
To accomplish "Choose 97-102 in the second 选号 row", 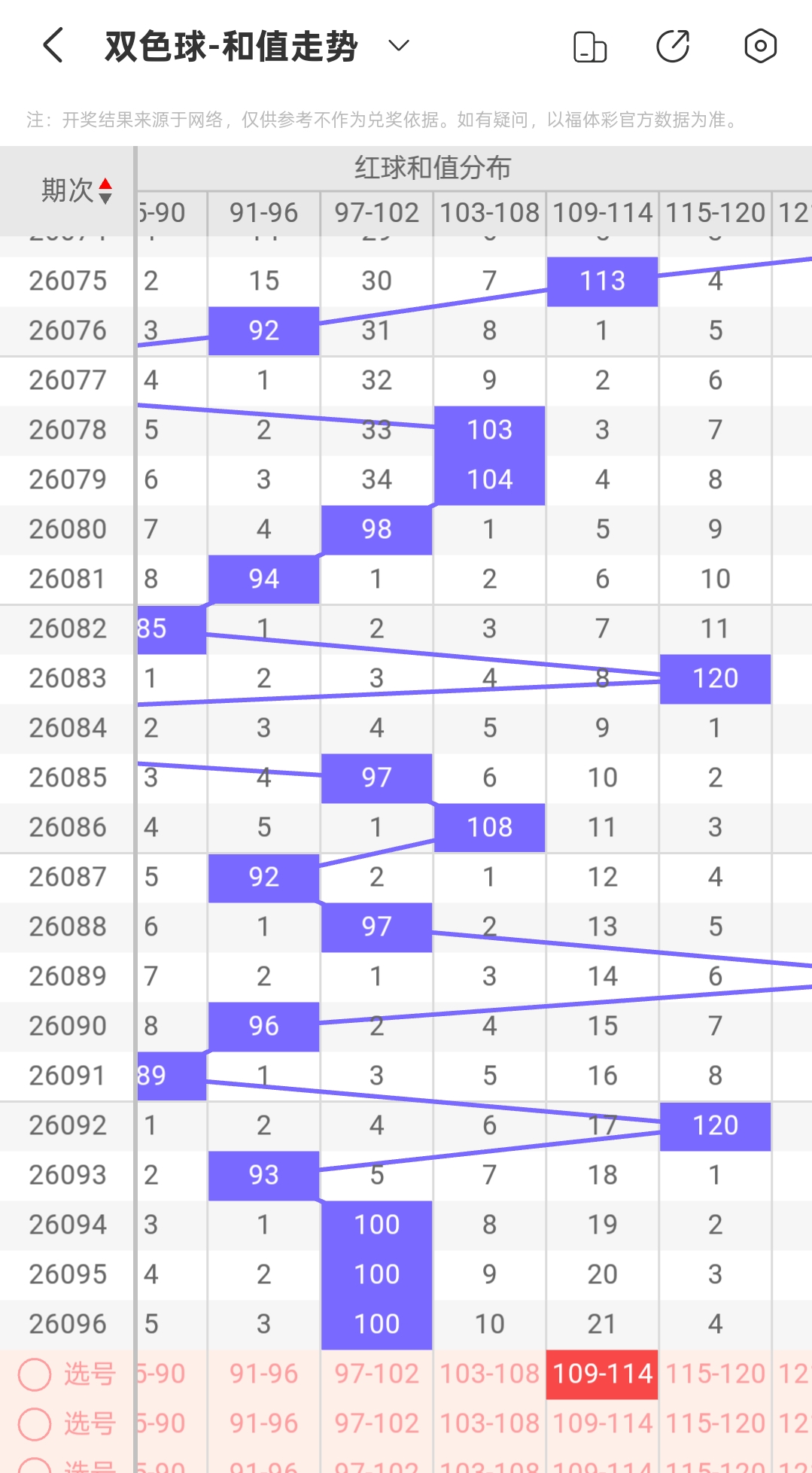I will click(x=376, y=1424).
